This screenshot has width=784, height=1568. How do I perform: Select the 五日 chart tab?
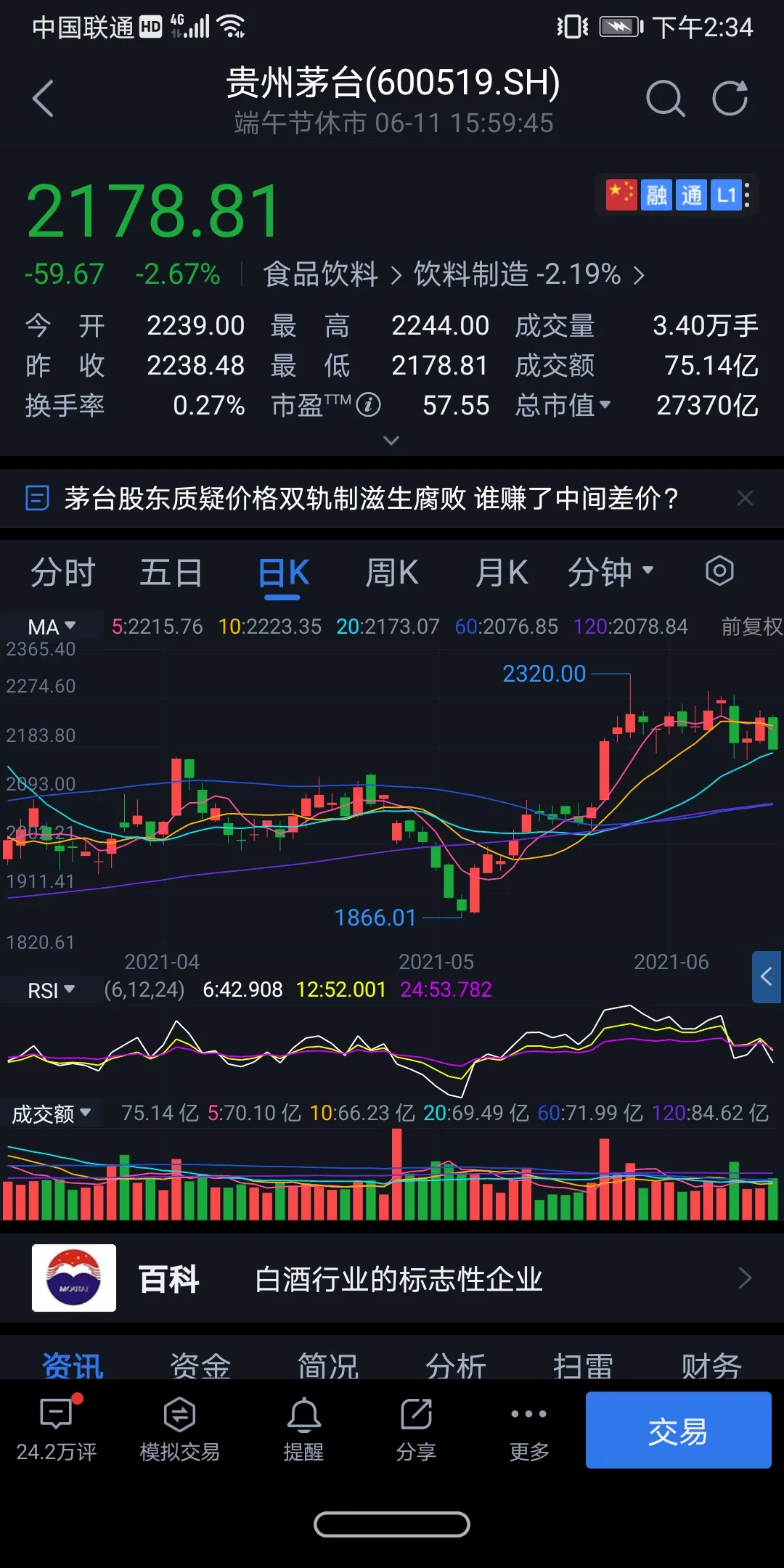pyautogui.click(x=171, y=573)
